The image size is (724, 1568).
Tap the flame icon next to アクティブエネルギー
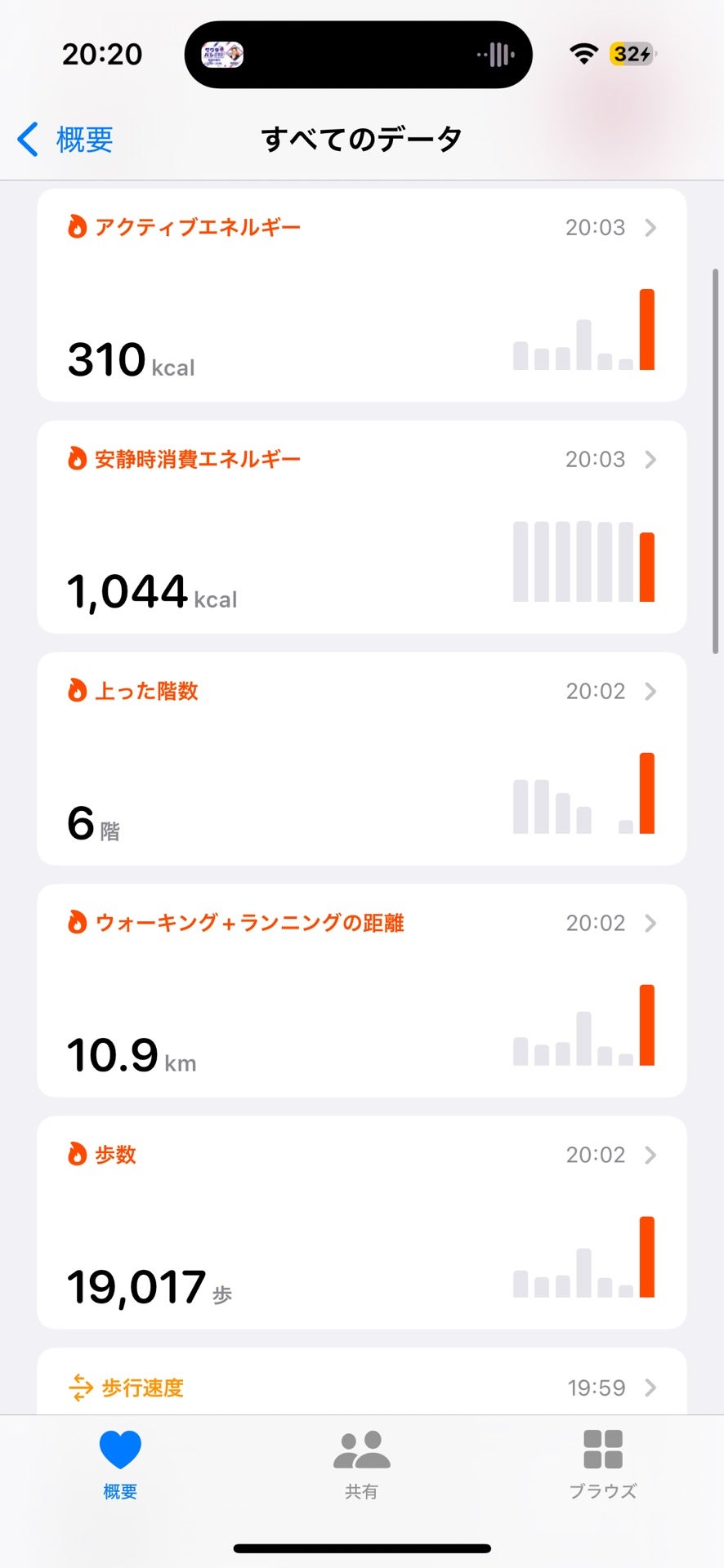[x=77, y=227]
